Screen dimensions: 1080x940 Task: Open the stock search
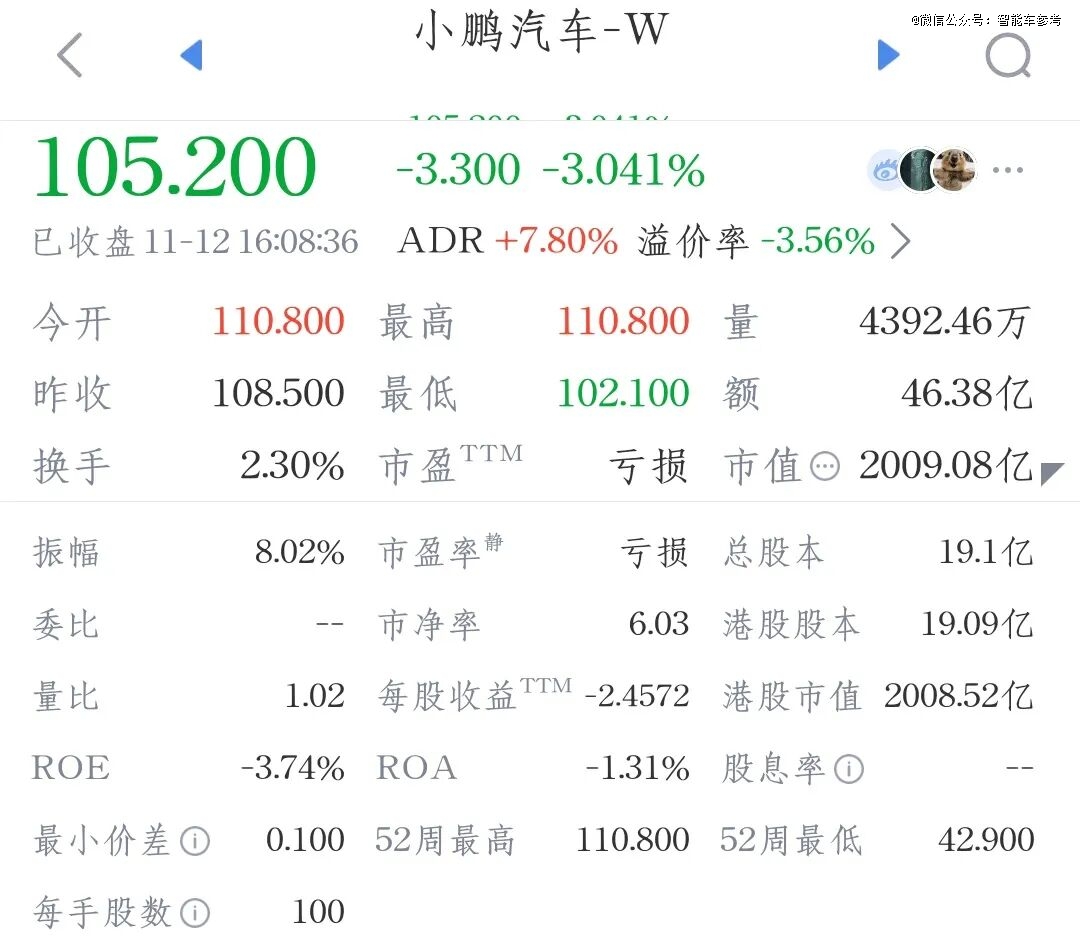[1007, 56]
